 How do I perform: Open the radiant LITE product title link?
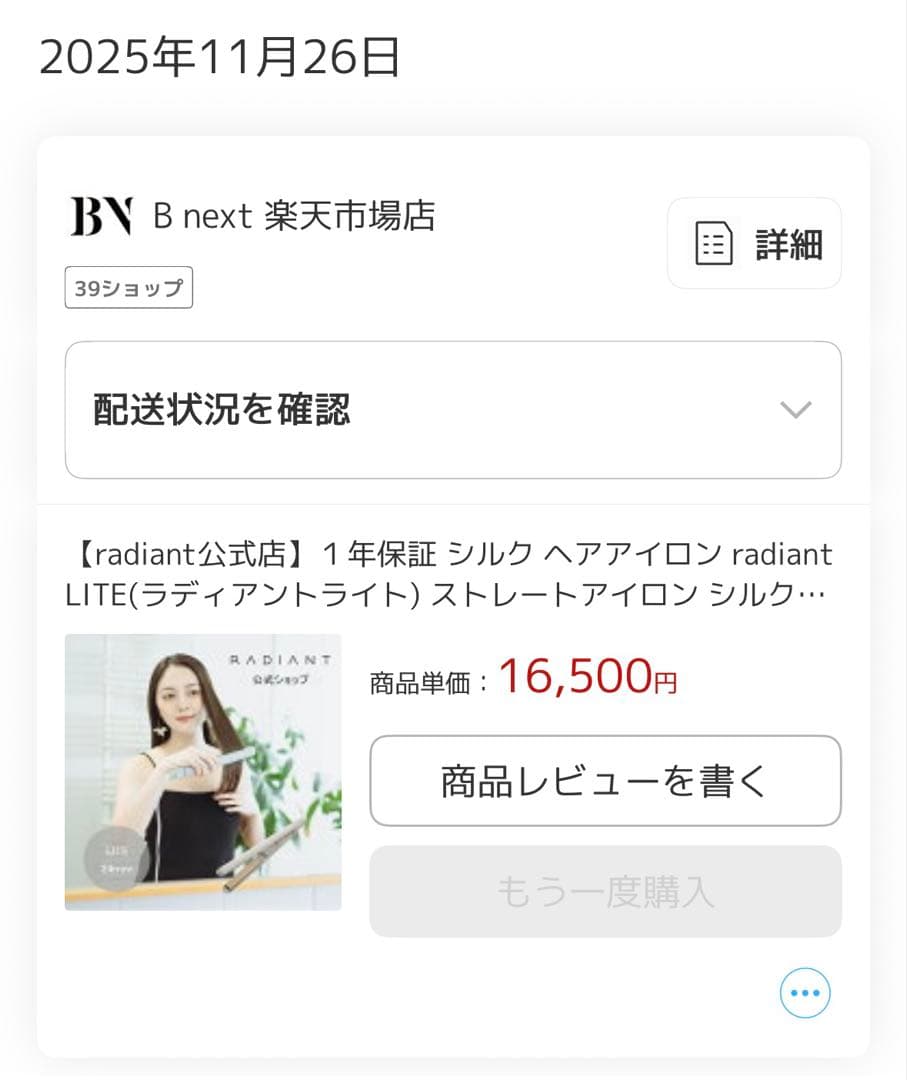(450, 572)
